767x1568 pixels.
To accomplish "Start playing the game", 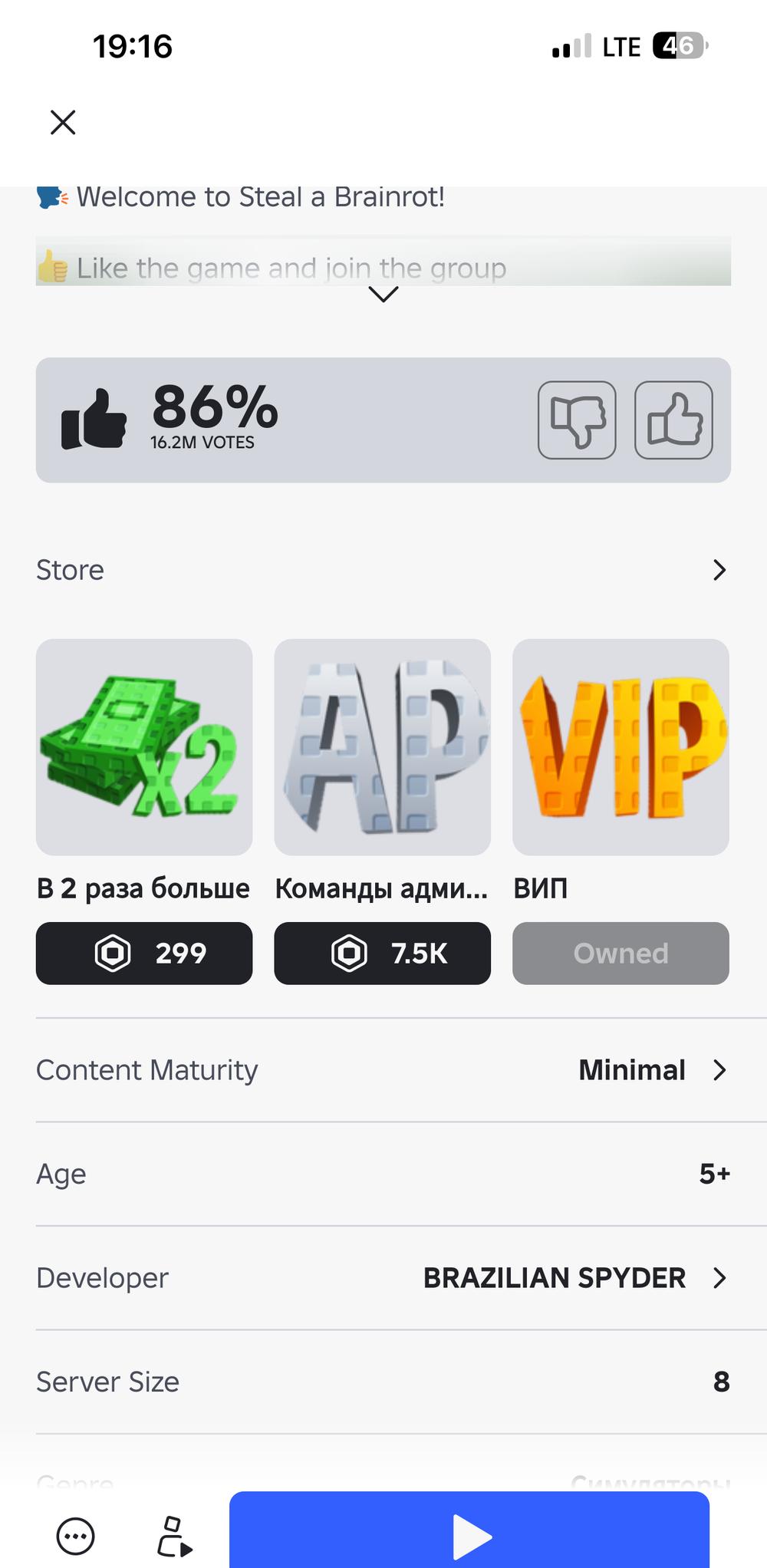I will pyautogui.click(x=469, y=1534).
